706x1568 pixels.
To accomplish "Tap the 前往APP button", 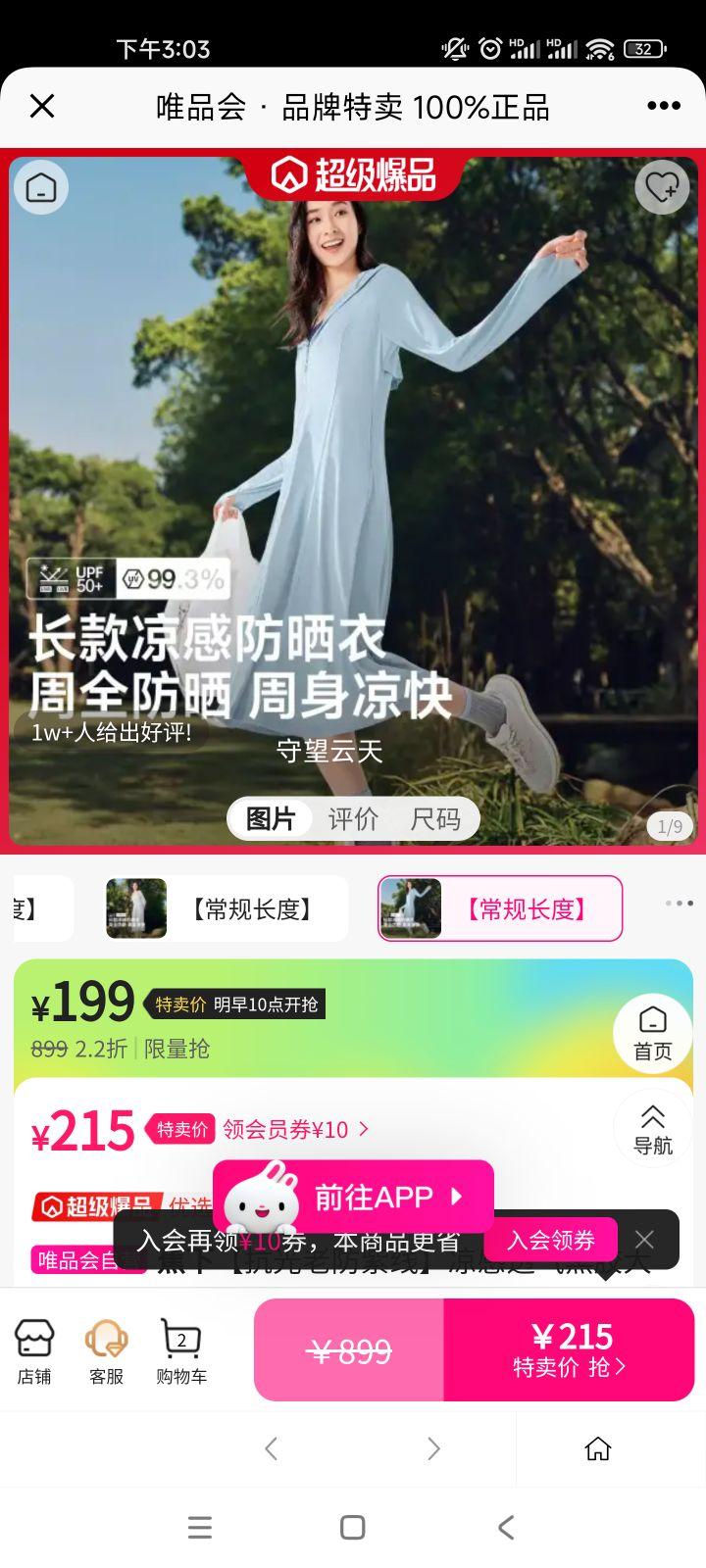I will coord(373,1196).
